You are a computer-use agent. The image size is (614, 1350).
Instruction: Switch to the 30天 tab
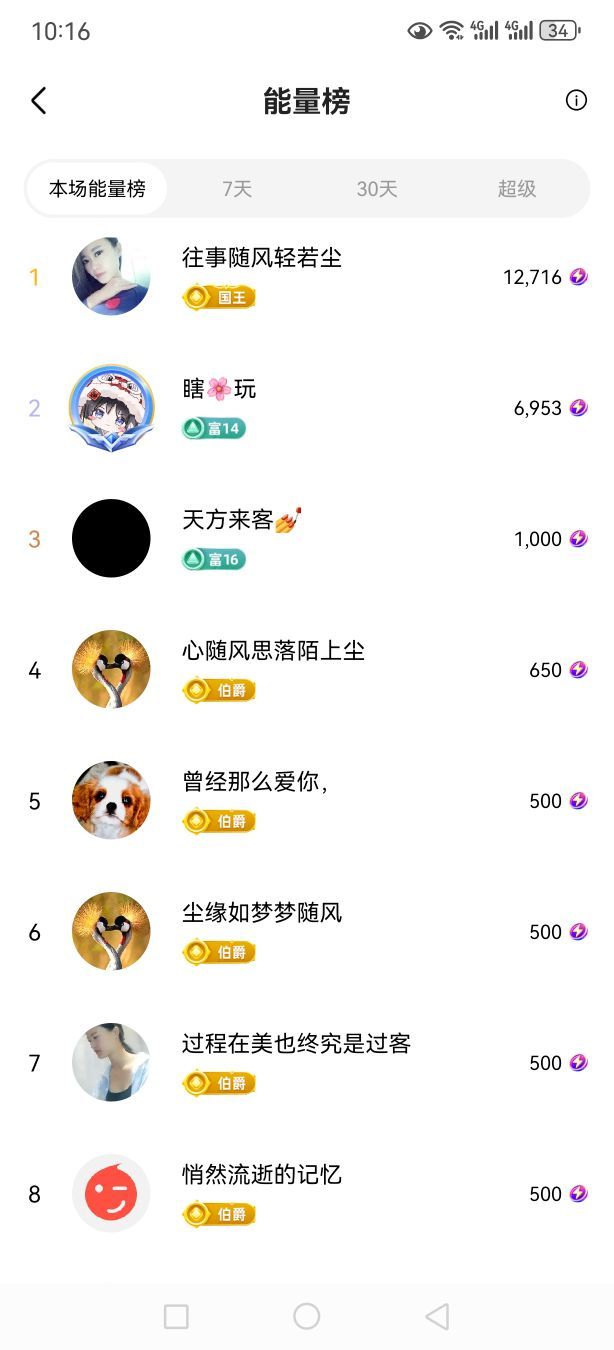[377, 189]
